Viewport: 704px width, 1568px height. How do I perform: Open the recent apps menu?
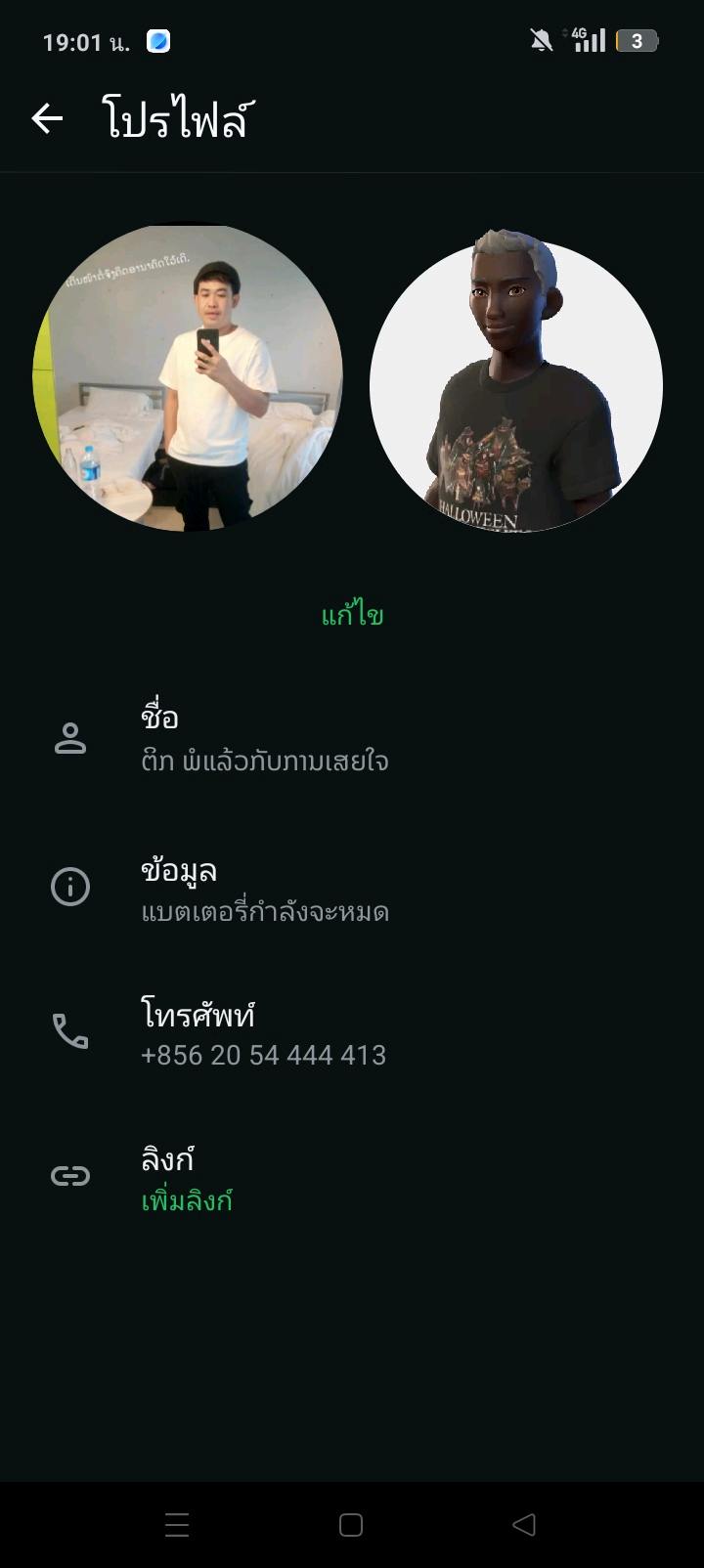tap(177, 1525)
